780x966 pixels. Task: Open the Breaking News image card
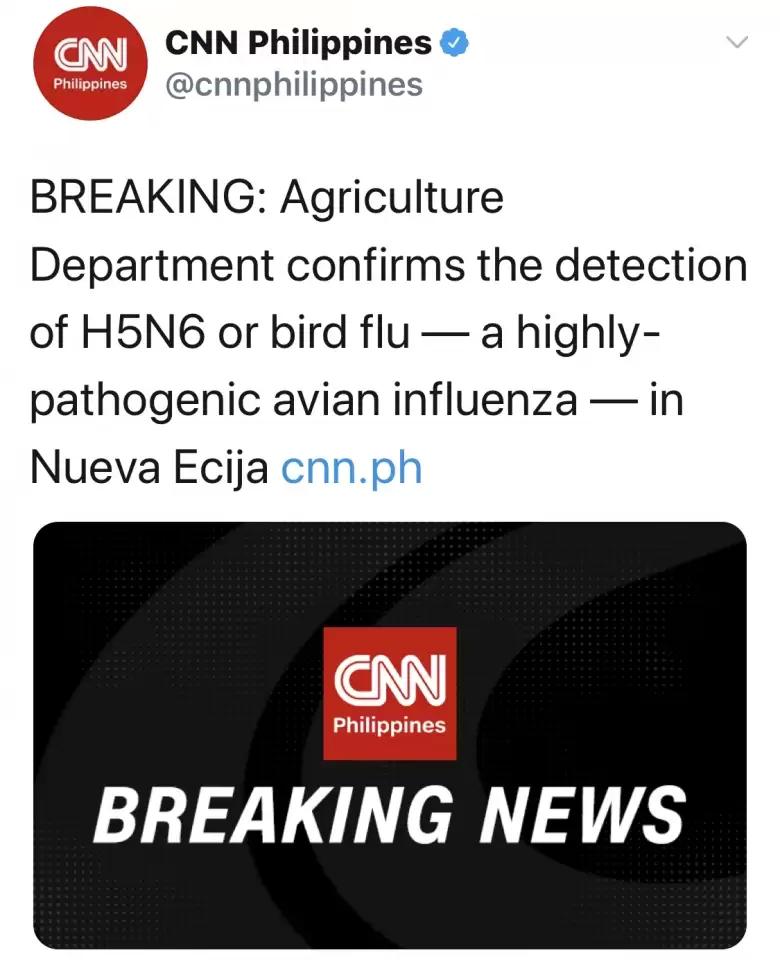(x=390, y=735)
